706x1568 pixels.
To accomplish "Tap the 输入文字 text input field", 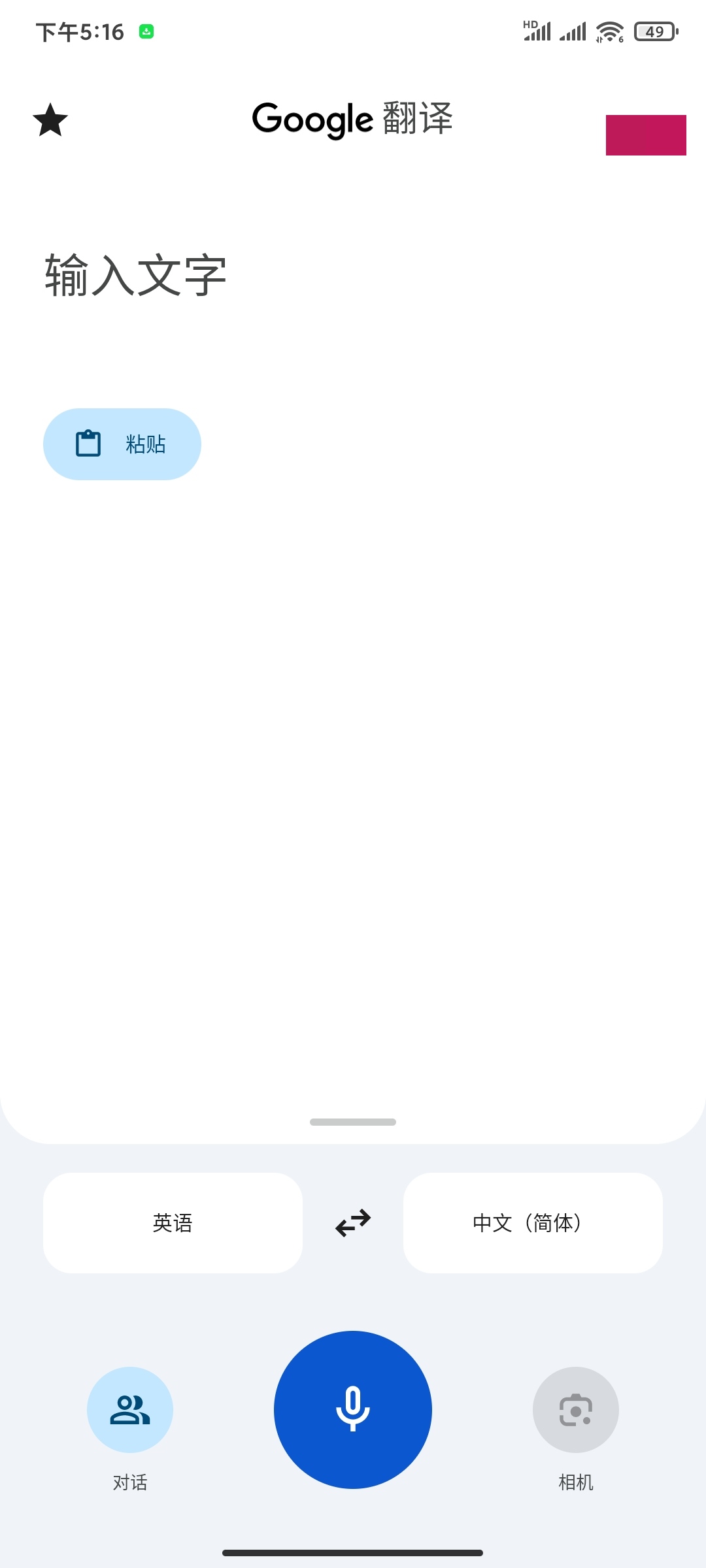I will coord(135,274).
